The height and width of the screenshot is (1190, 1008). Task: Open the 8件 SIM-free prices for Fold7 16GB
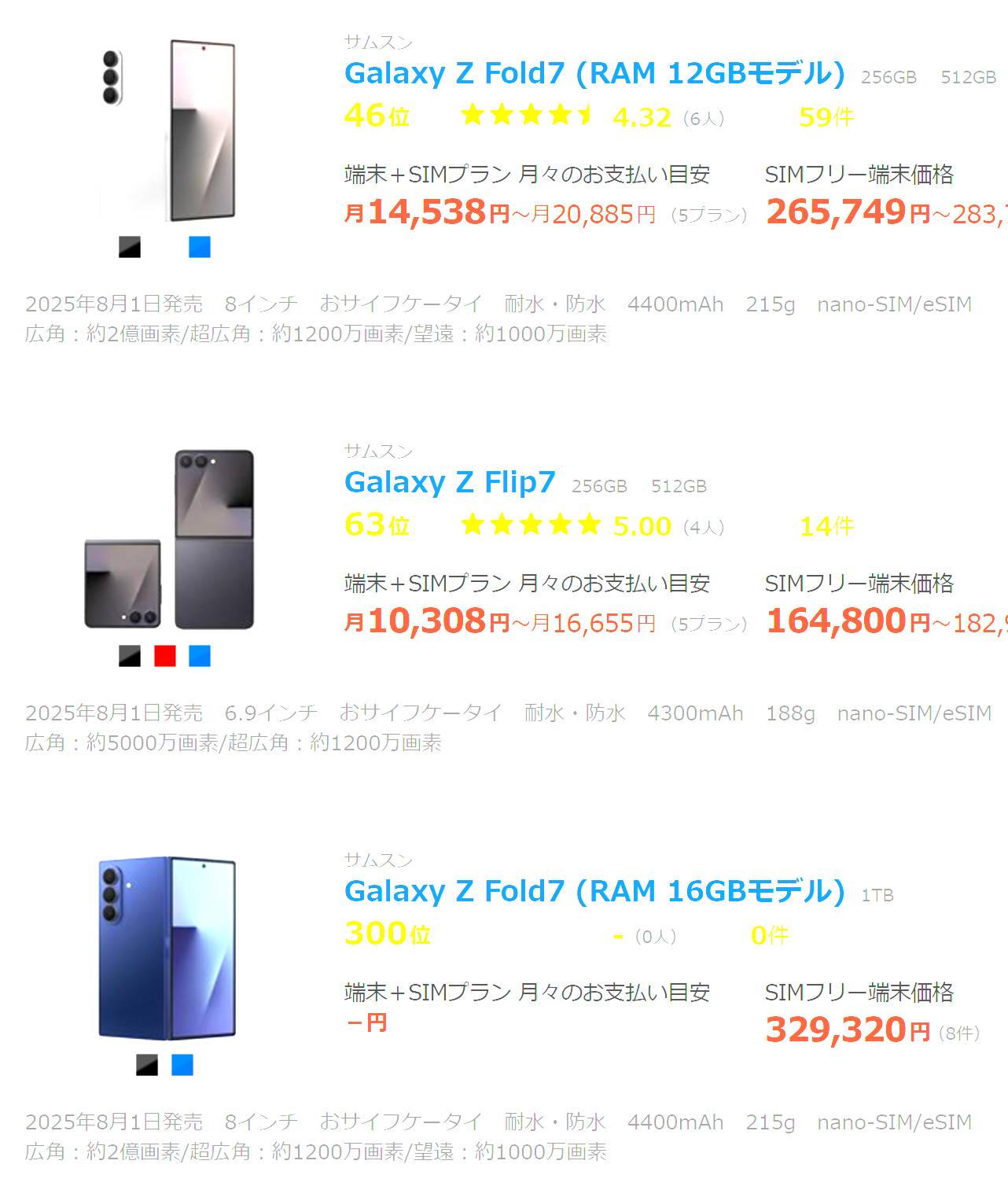click(959, 1033)
